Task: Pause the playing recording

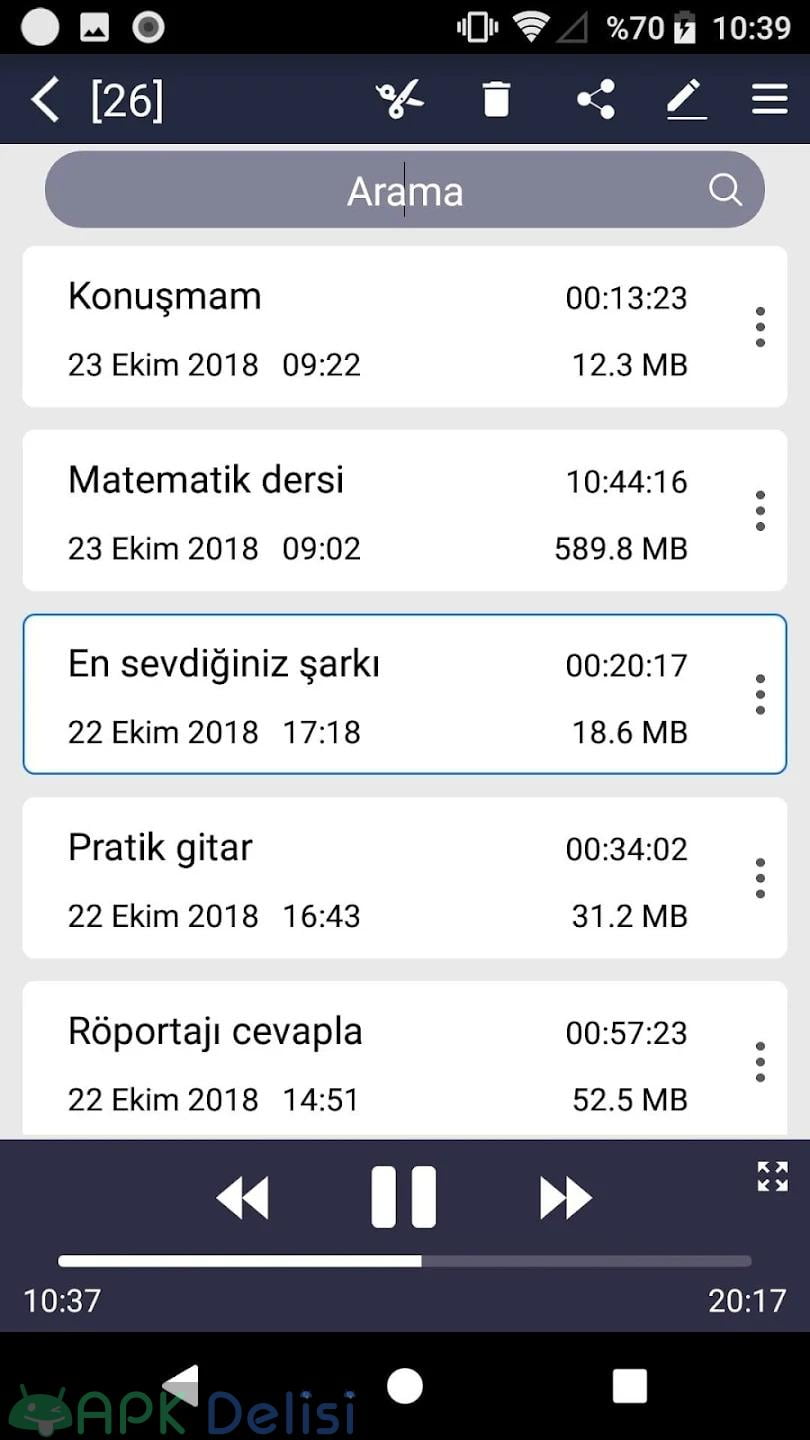Action: pos(404,1197)
